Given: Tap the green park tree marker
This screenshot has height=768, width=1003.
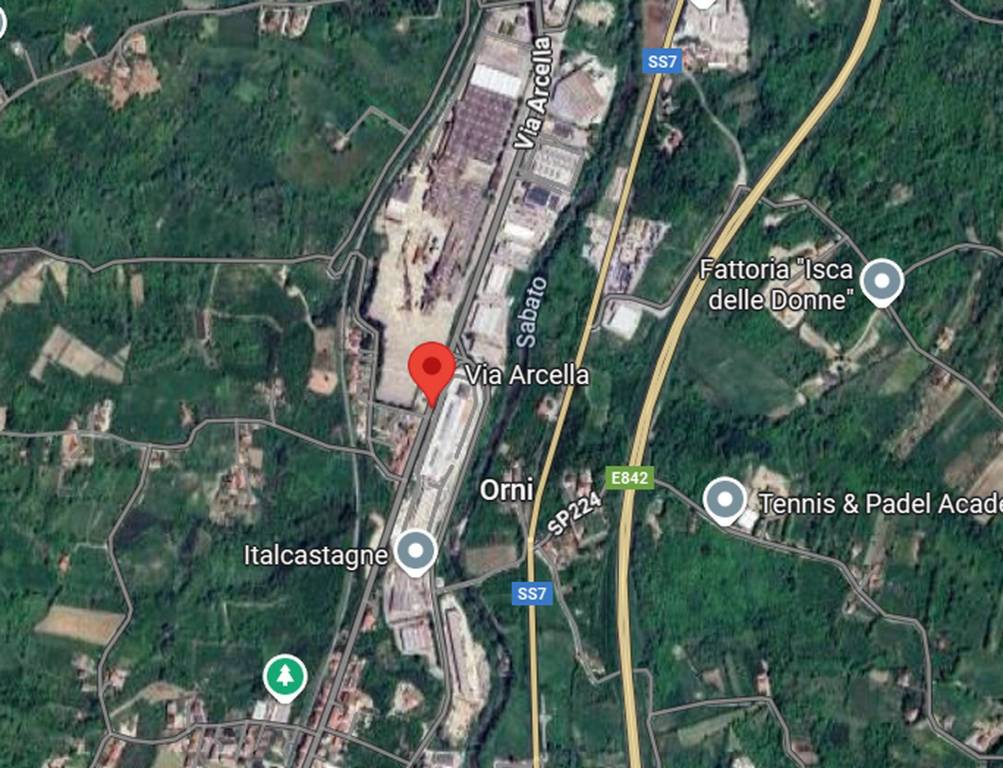Looking at the screenshot, I should pos(285,676).
